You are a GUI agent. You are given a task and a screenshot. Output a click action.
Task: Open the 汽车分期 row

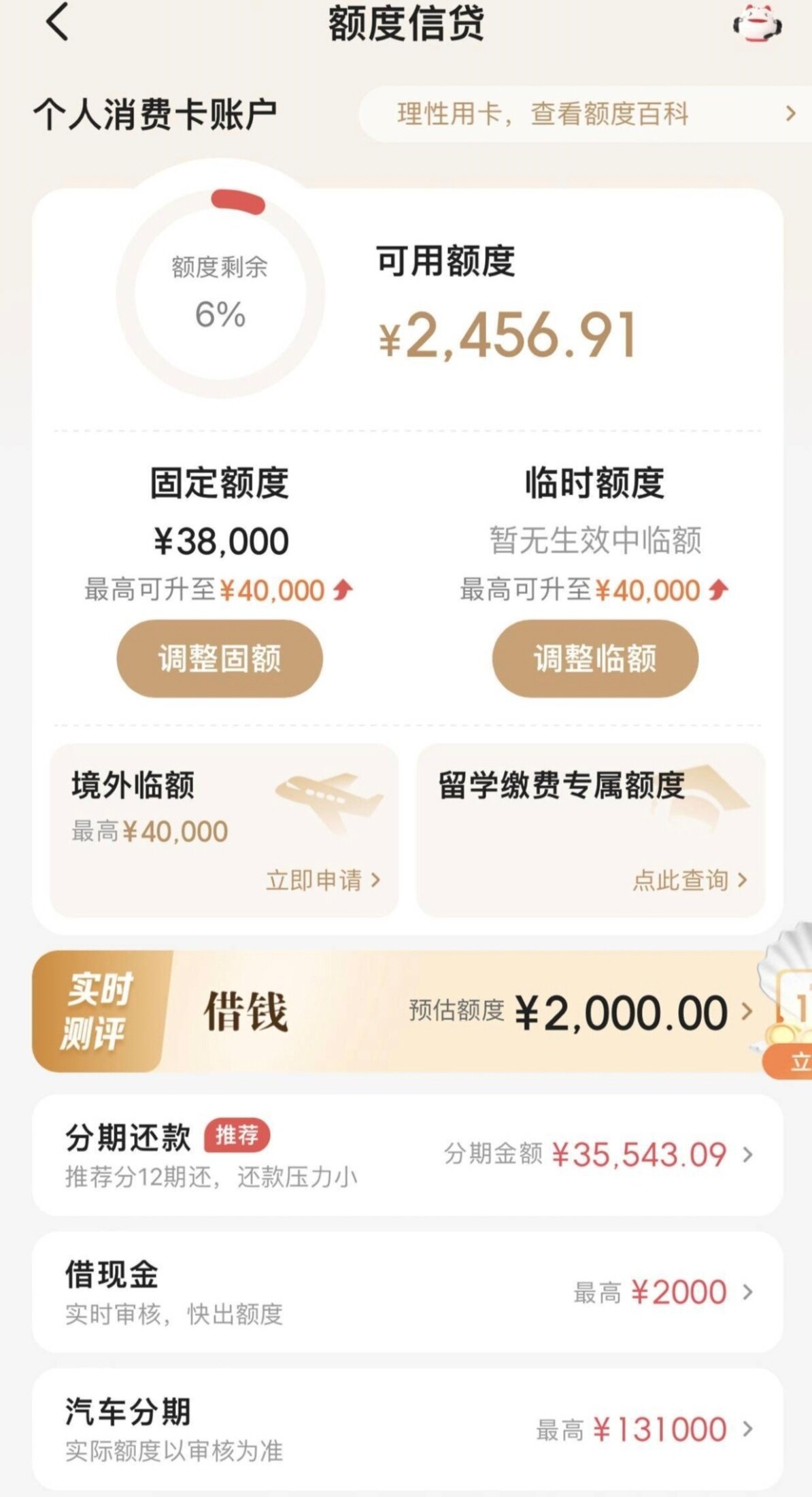tap(408, 1429)
